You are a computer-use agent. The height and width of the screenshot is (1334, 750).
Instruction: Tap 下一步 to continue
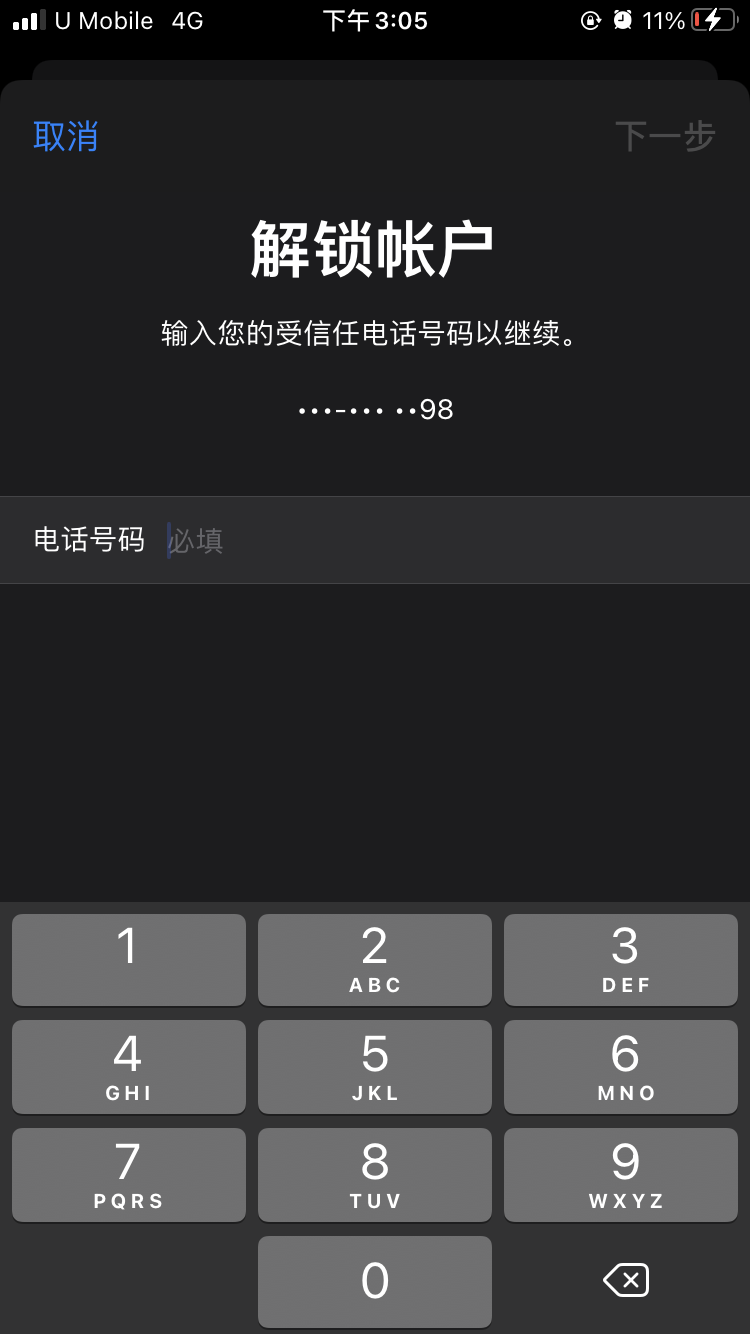(665, 136)
